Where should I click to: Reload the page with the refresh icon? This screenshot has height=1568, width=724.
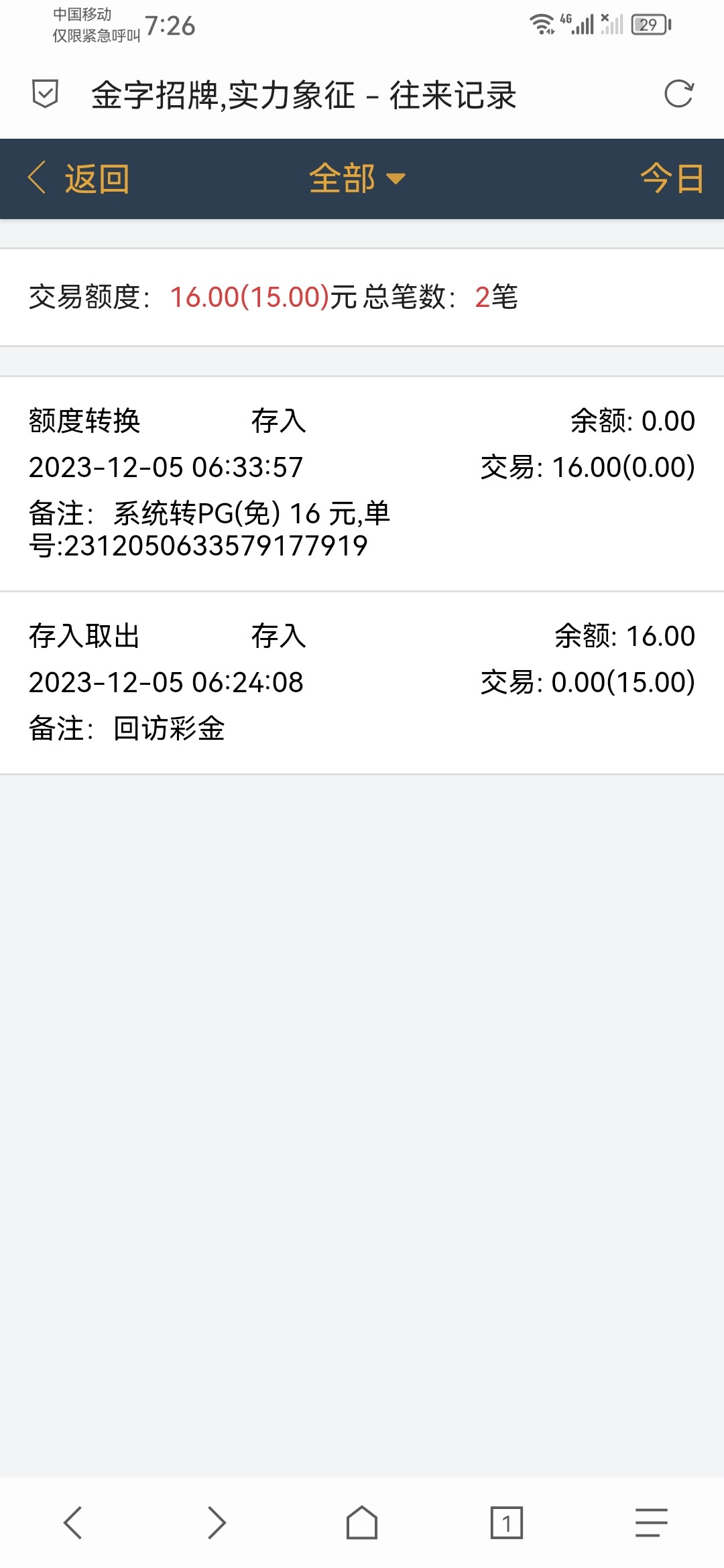tap(678, 94)
